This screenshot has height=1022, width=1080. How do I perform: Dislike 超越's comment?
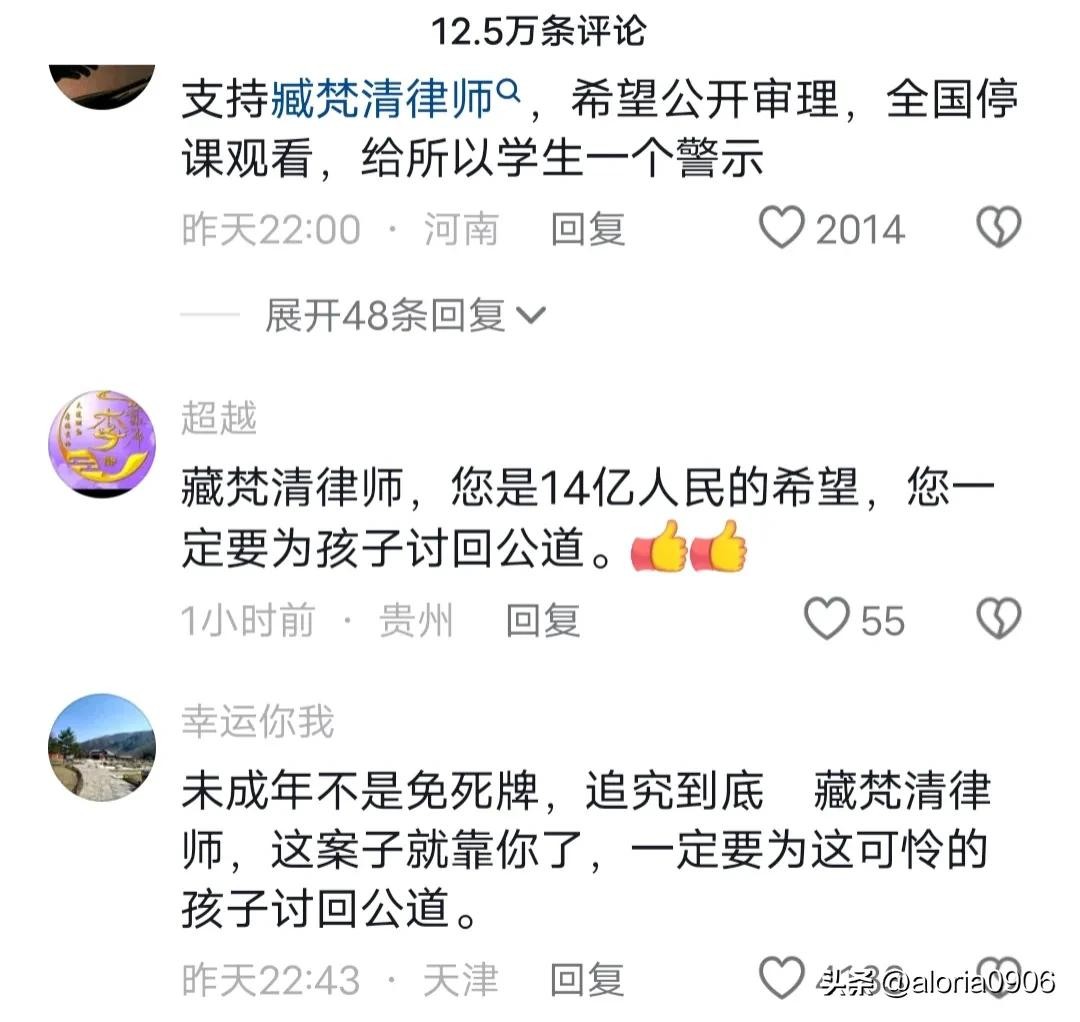[998, 620]
